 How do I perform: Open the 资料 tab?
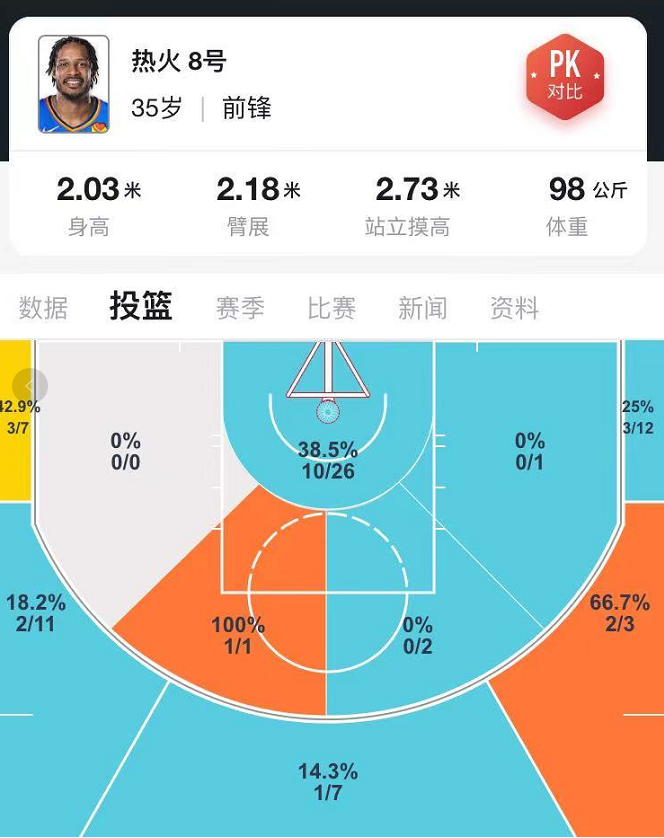pos(514,308)
